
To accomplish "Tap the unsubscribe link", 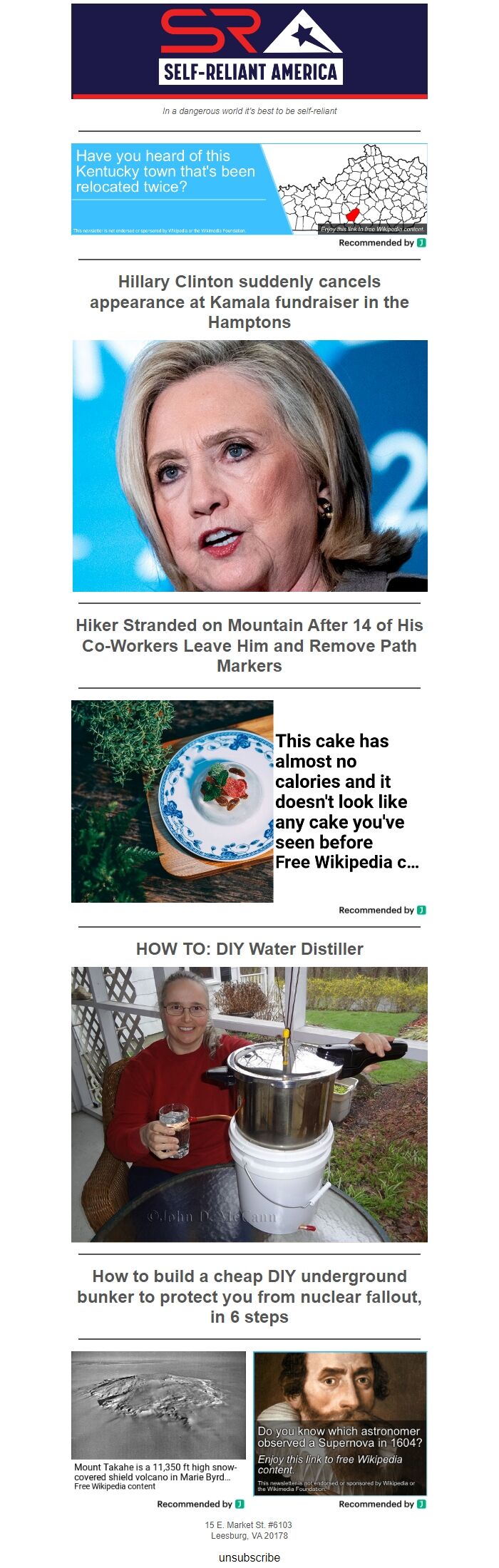I will pyautogui.click(x=249, y=1557).
